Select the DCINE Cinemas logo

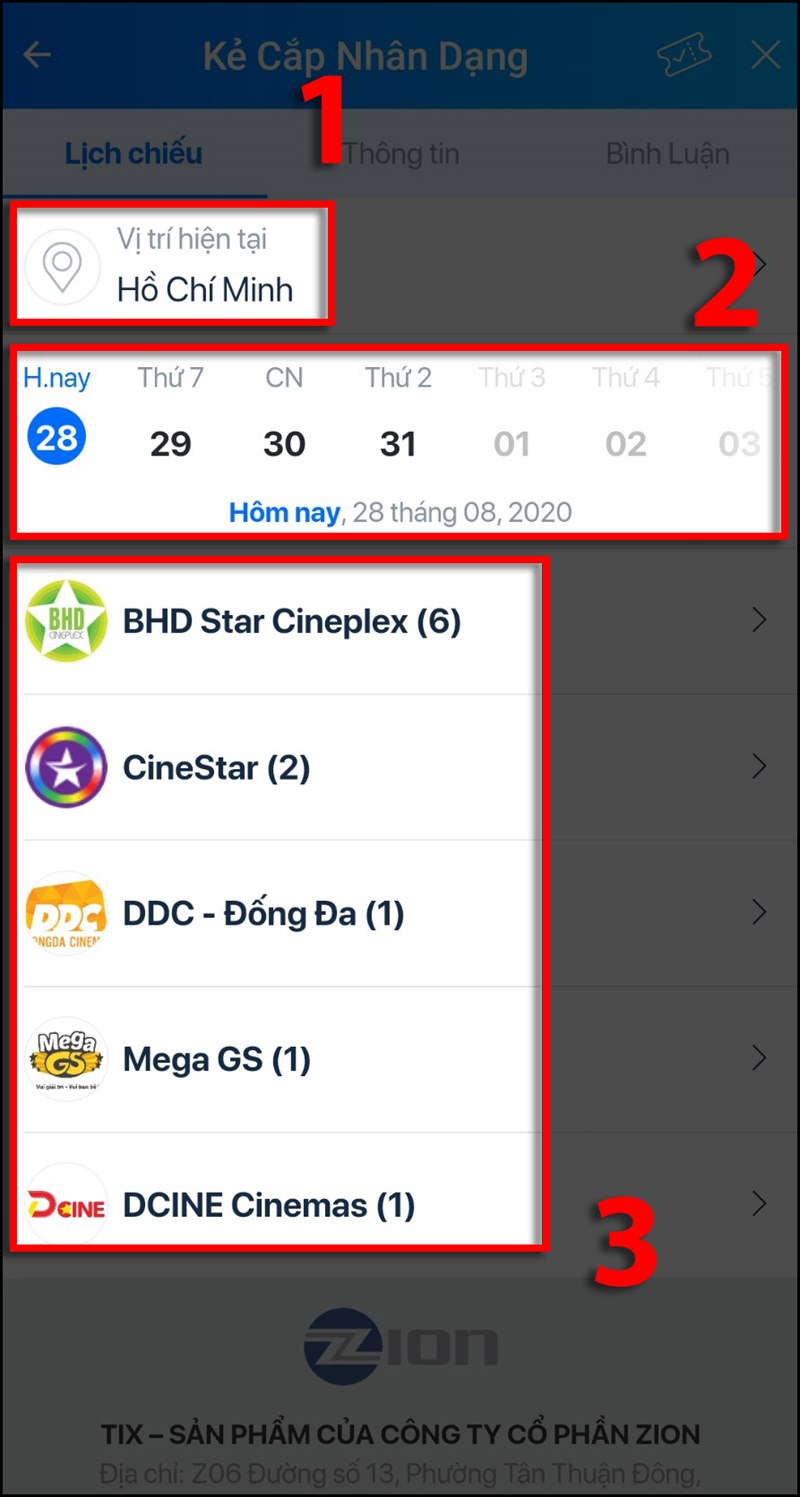click(x=65, y=1204)
